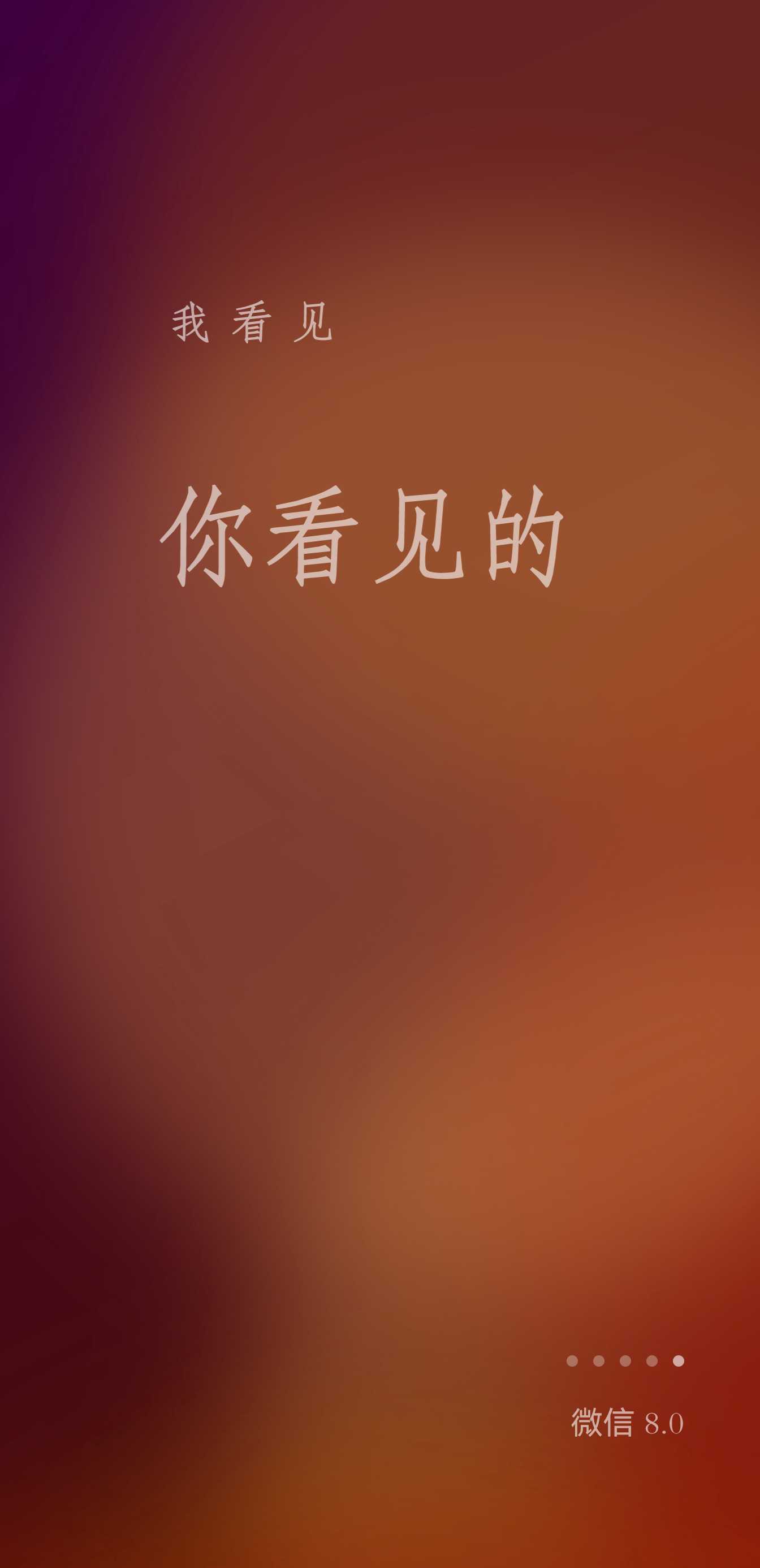Select the middle page indicator dot
The image size is (760, 1568).
pos(625,1361)
